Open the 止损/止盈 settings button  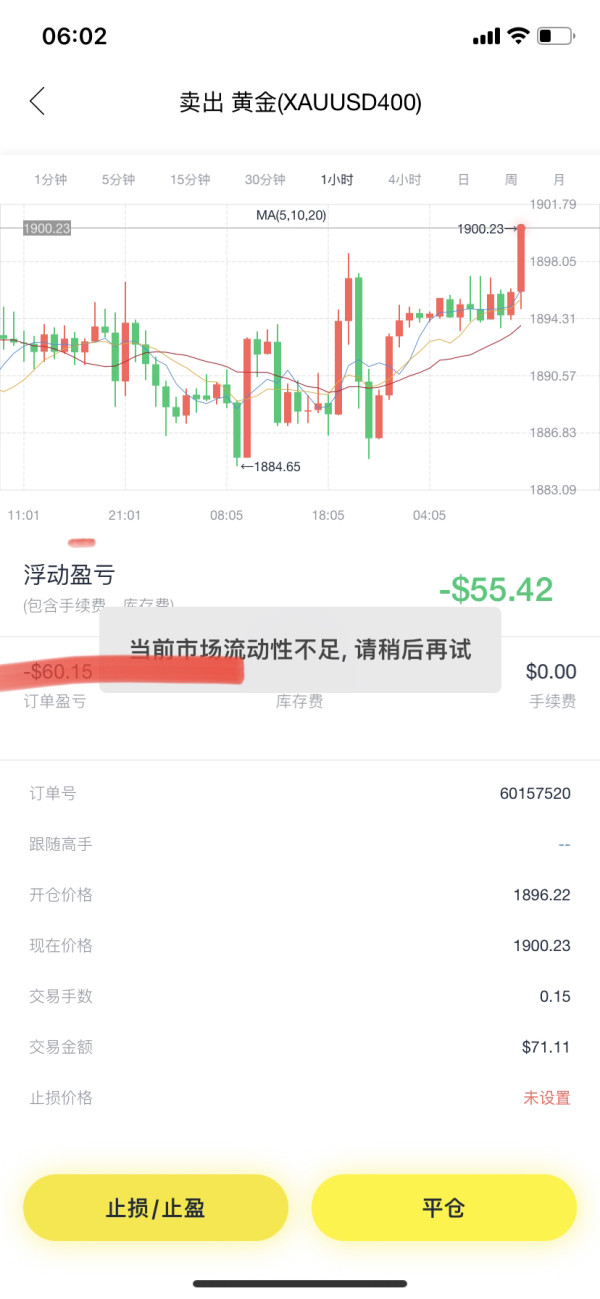pyautogui.click(x=155, y=1208)
